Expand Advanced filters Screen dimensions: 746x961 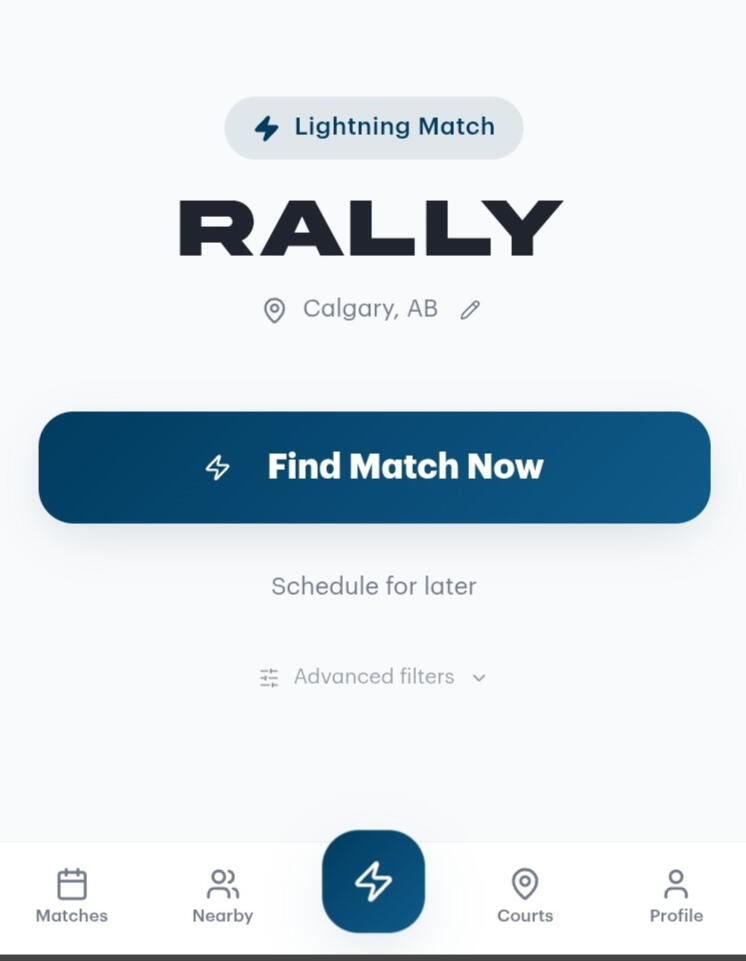tap(373, 677)
